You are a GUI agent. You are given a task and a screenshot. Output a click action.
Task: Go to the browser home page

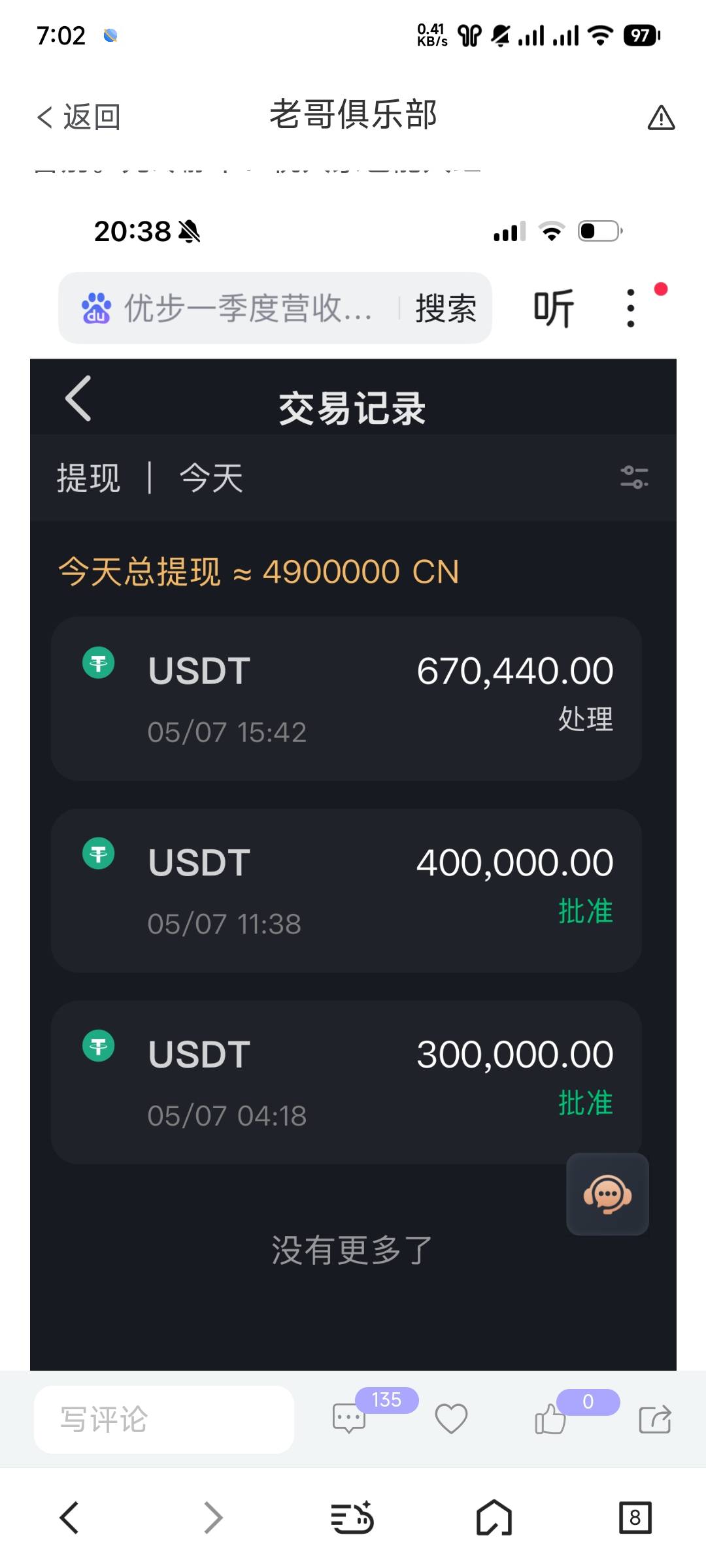494,1517
